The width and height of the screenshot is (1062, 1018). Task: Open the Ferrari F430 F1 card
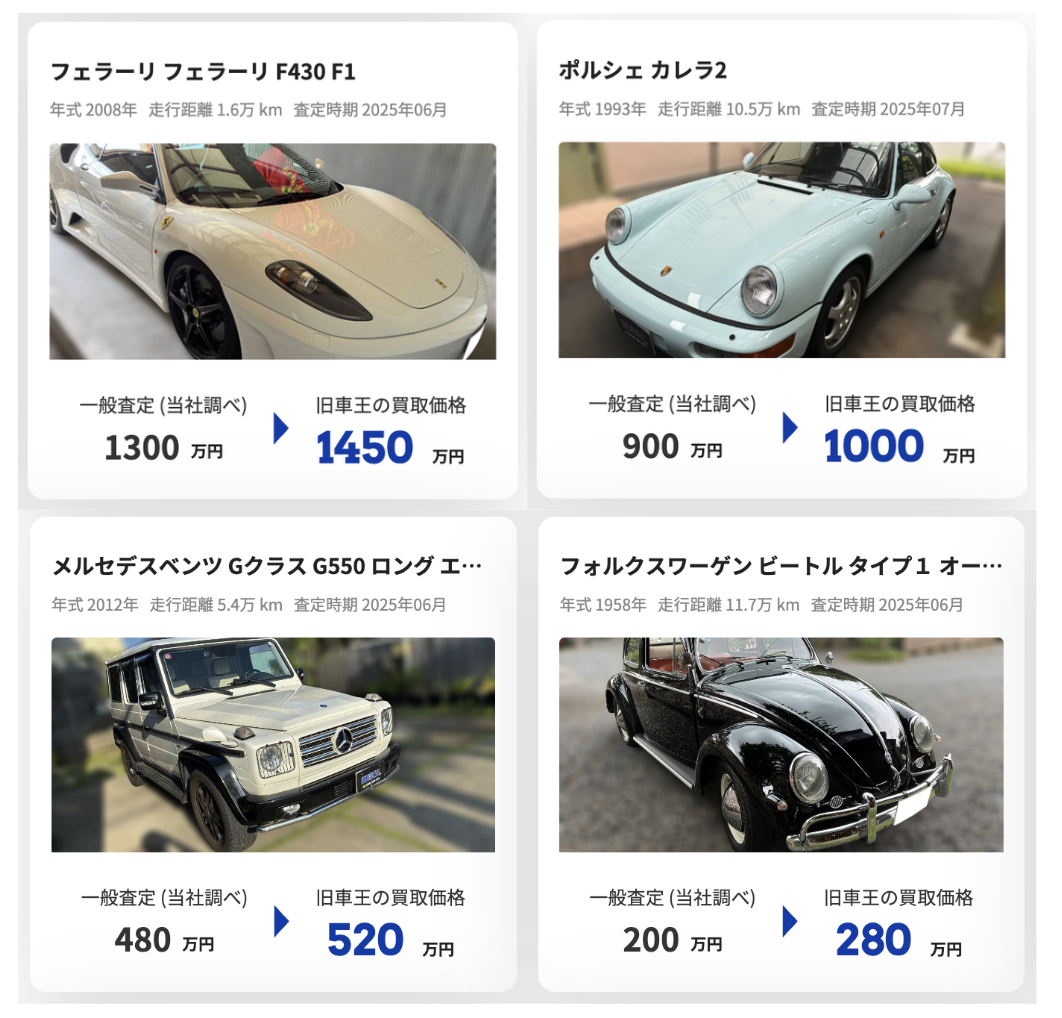coord(272,251)
